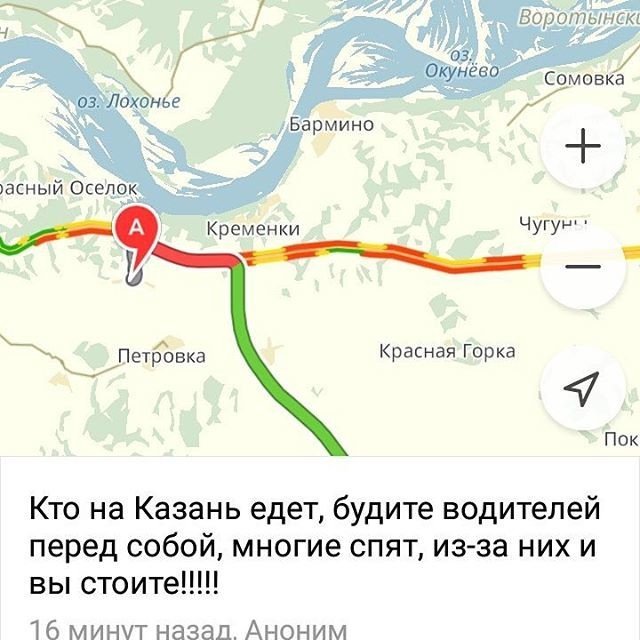Center map on my location
The image size is (640, 640).
click(x=583, y=389)
